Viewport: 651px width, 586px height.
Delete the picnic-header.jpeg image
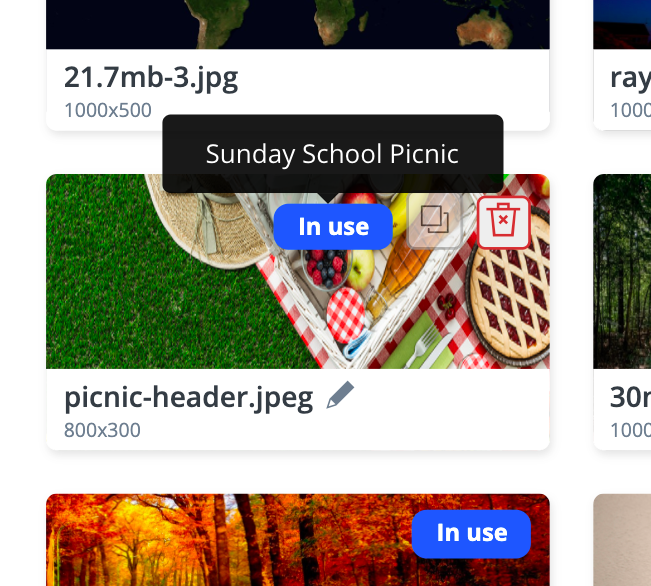coord(503,222)
